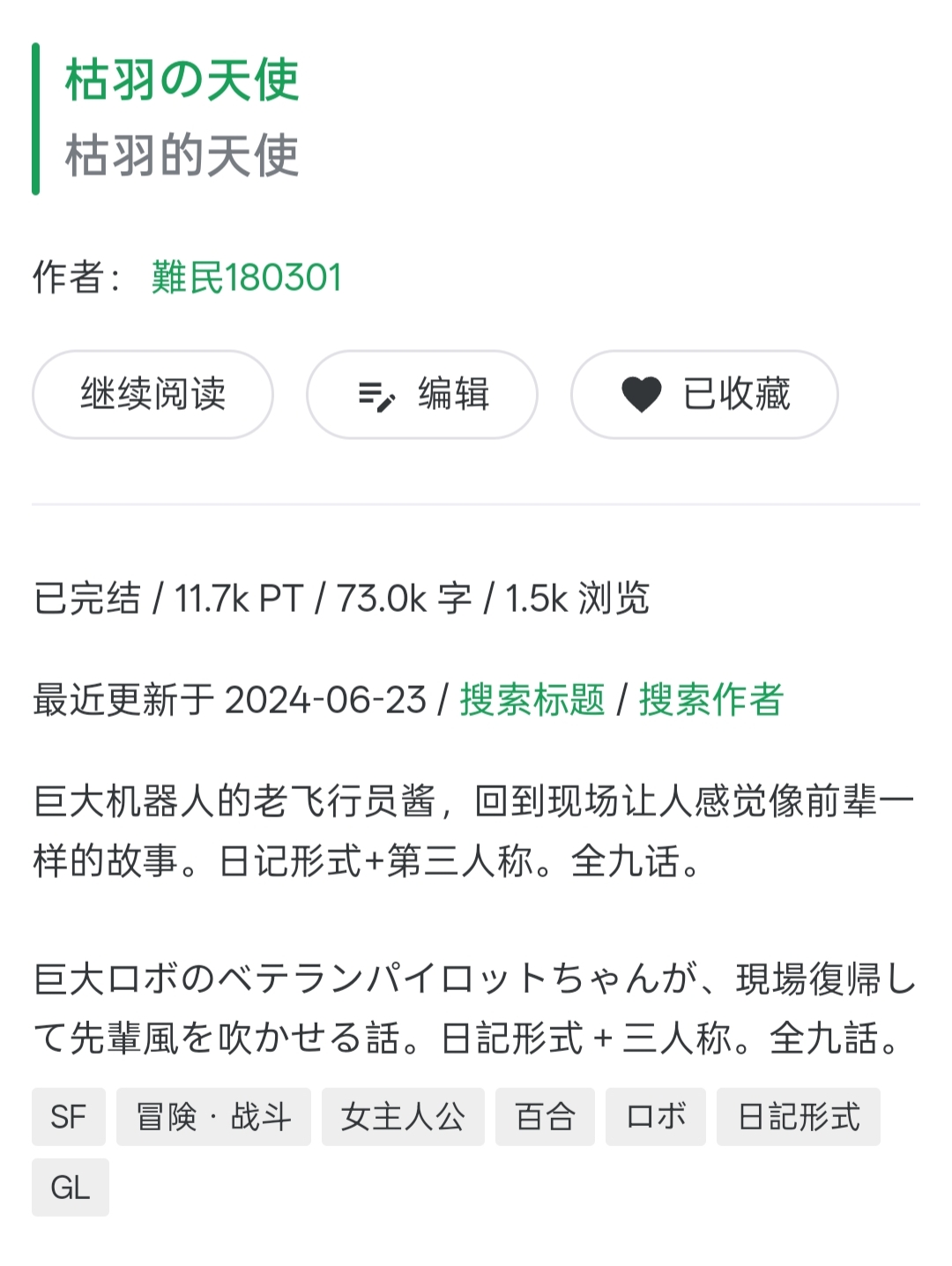Follow the 搜索作者 link
952x1266 pixels.
click(711, 700)
